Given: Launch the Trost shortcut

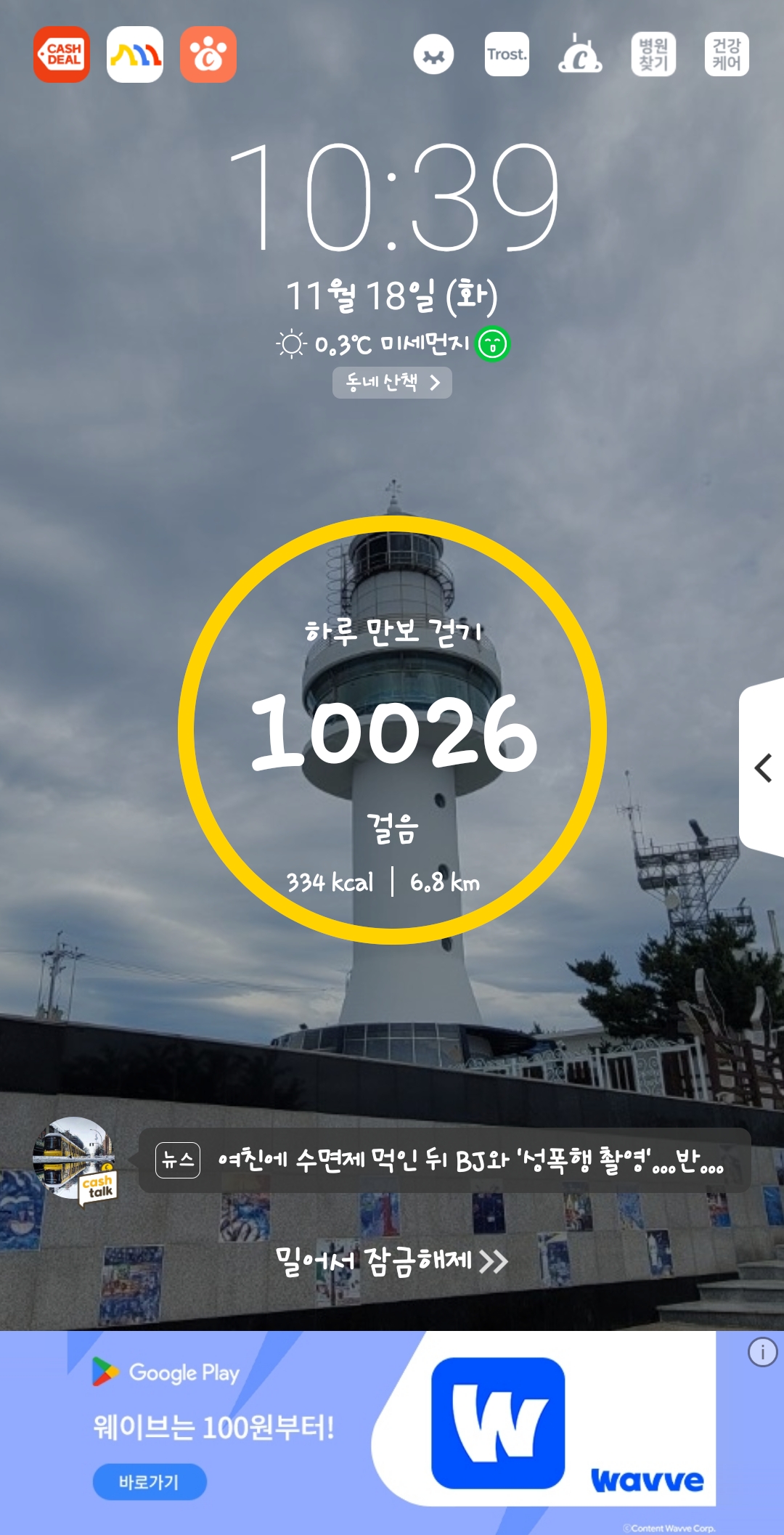Looking at the screenshot, I should click(x=507, y=54).
